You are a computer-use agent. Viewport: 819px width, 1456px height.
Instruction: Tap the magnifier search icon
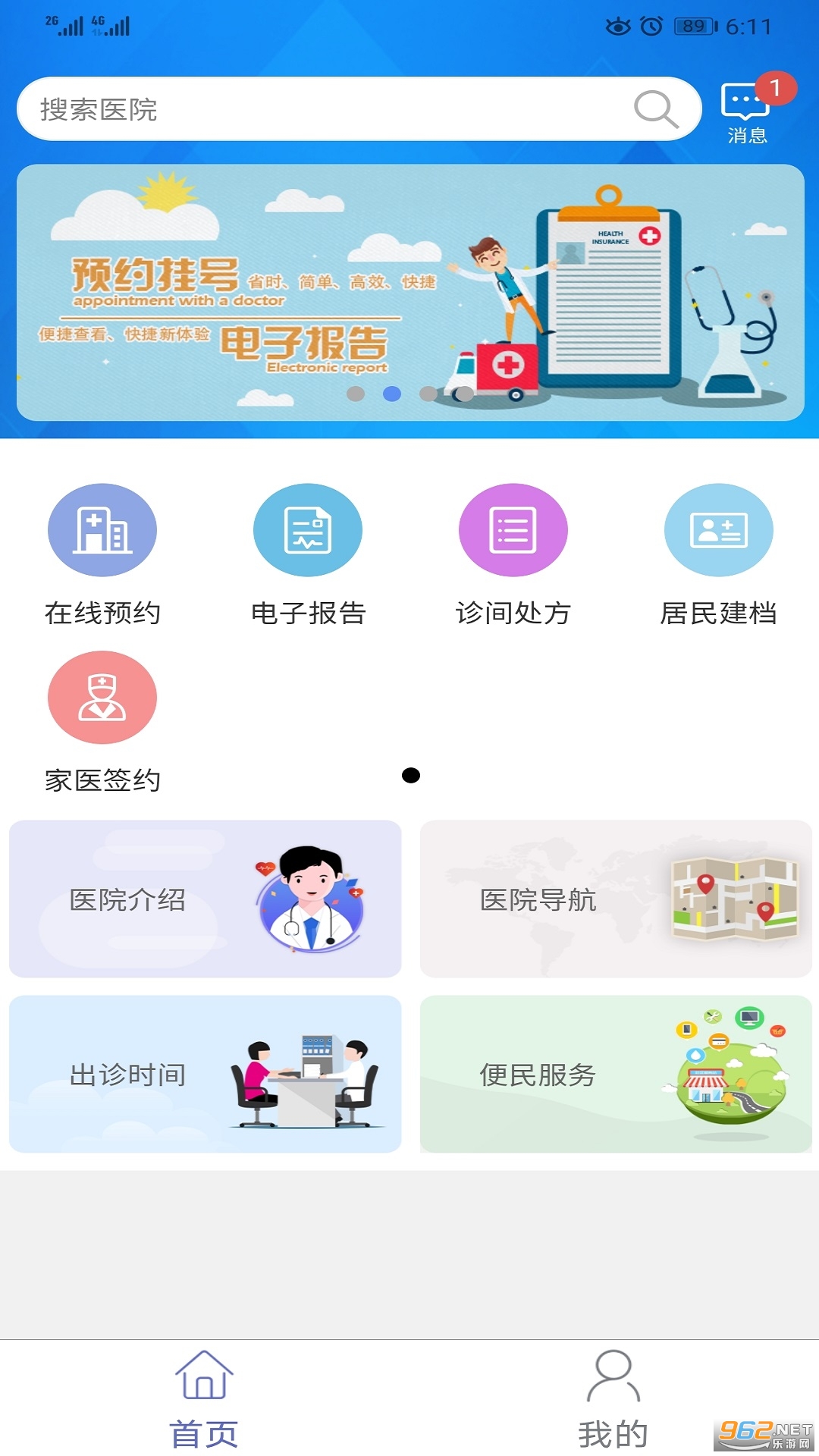pyautogui.click(x=655, y=109)
